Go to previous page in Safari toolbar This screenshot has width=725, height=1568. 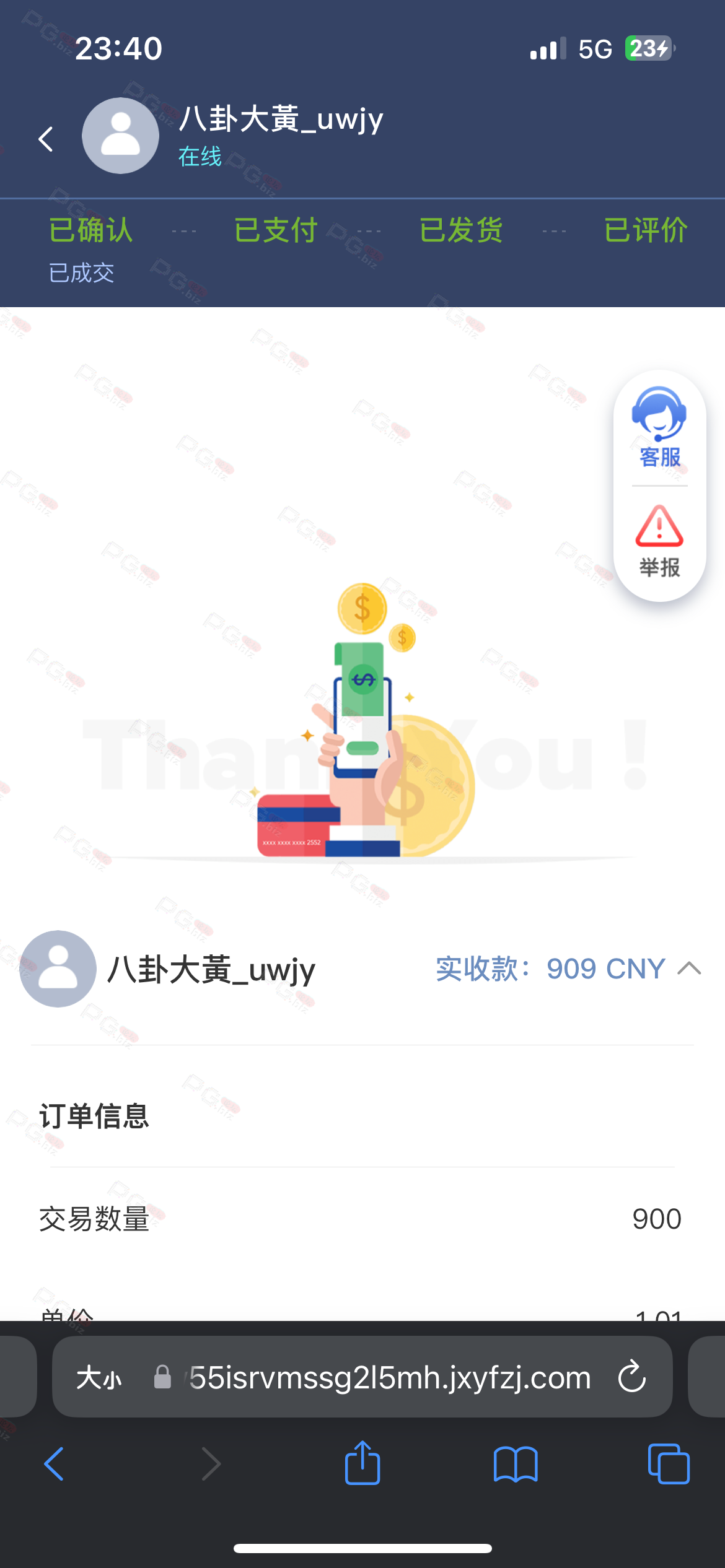coord(55,1464)
